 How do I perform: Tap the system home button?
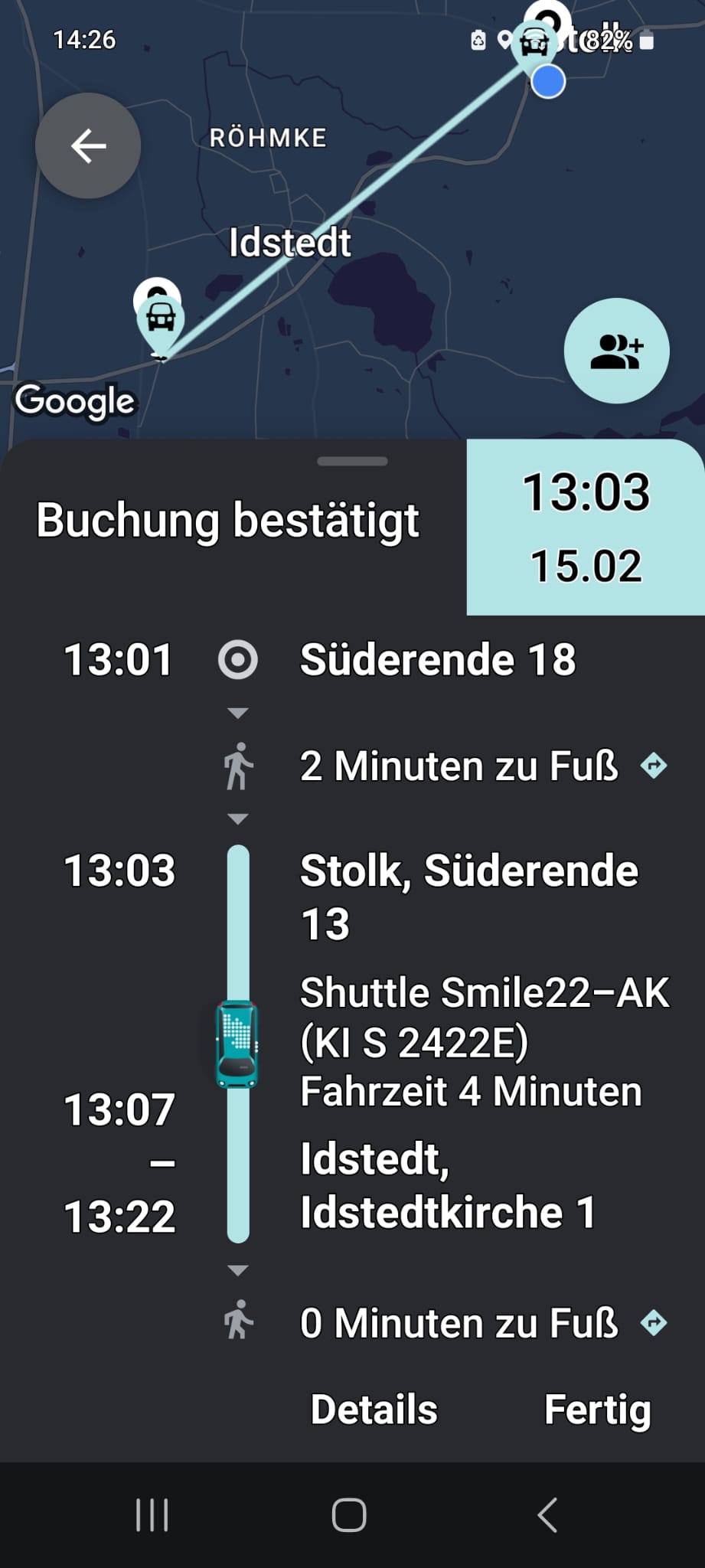tap(349, 1514)
